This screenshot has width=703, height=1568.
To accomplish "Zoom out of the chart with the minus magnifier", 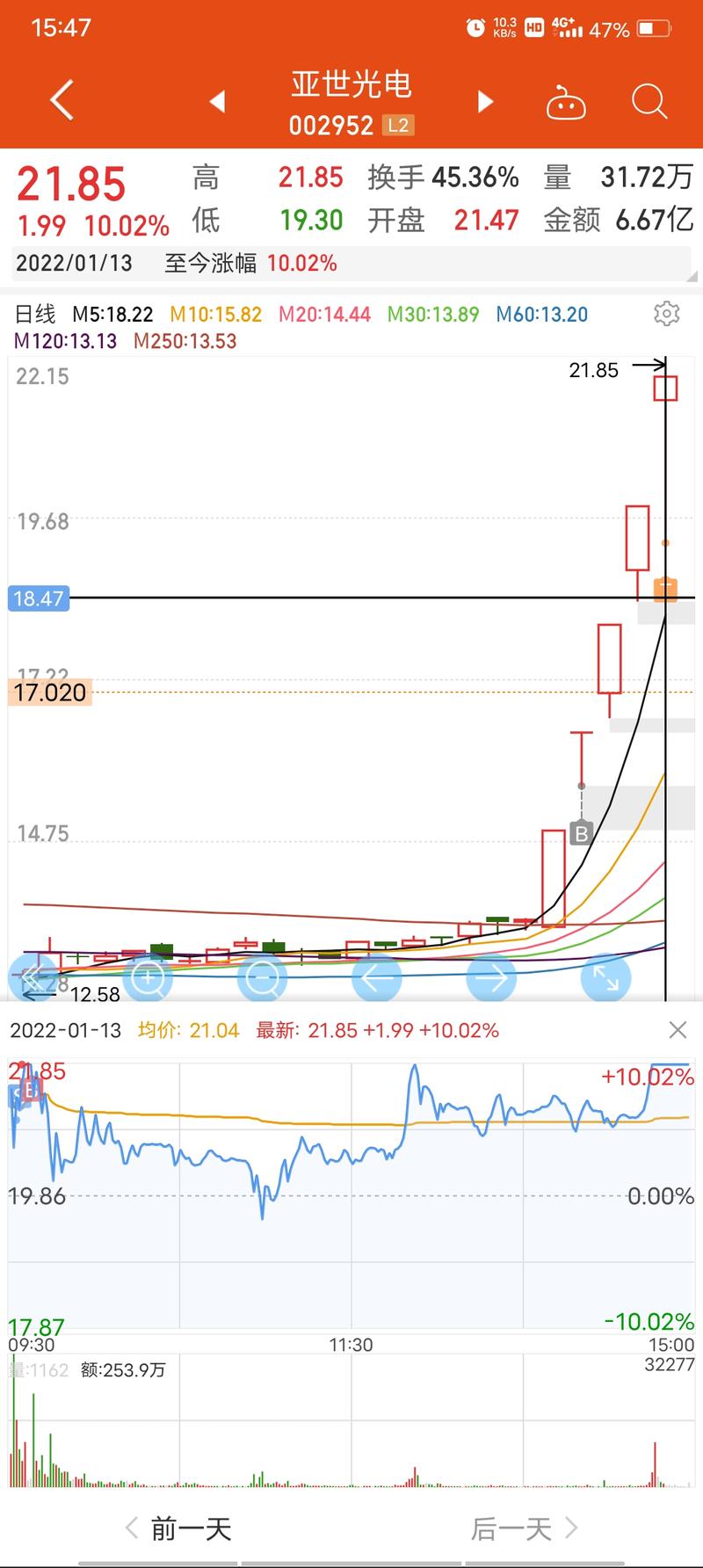I will pyautogui.click(x=262, y=976).
